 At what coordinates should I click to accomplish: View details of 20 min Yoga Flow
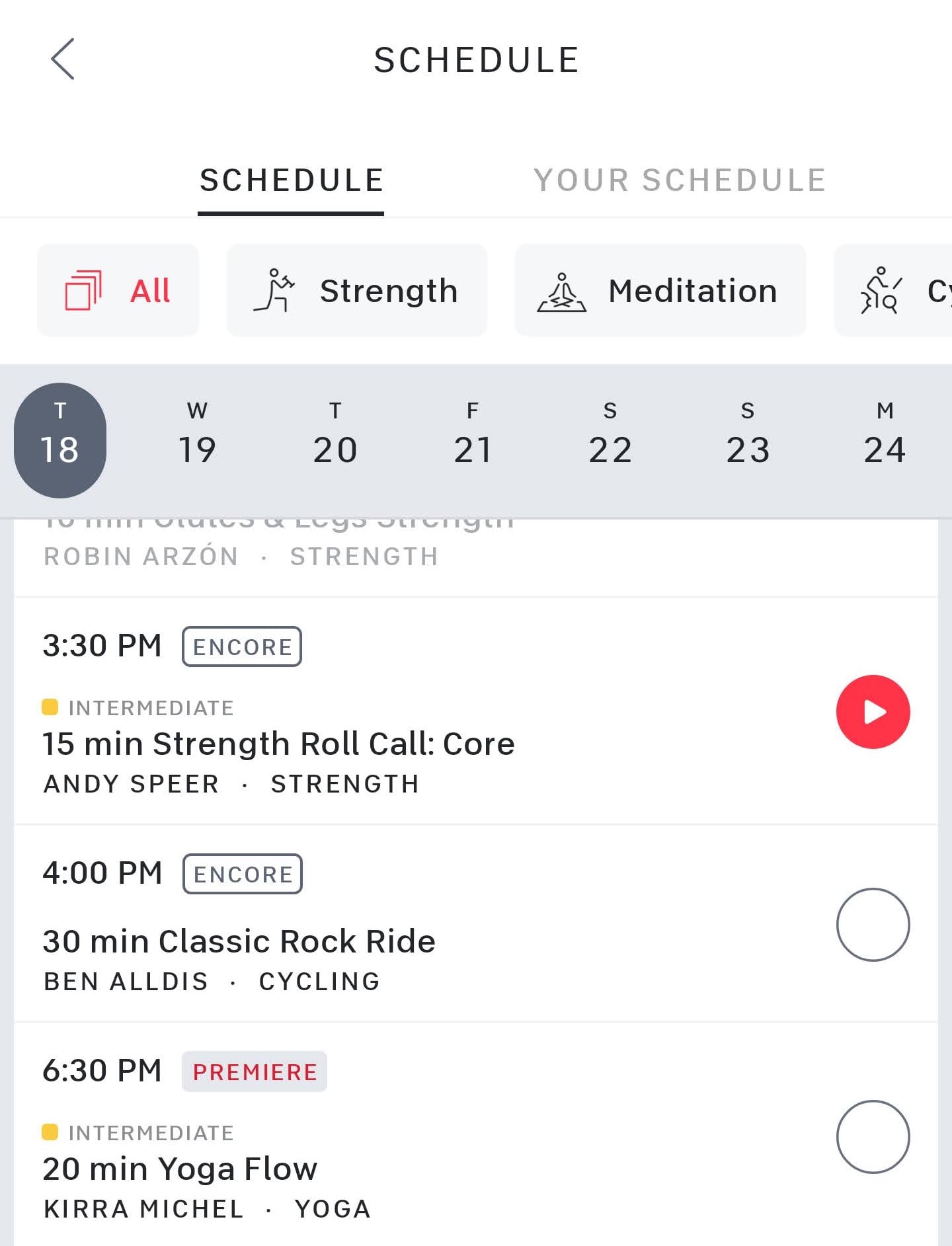(x=180, y=1167)
